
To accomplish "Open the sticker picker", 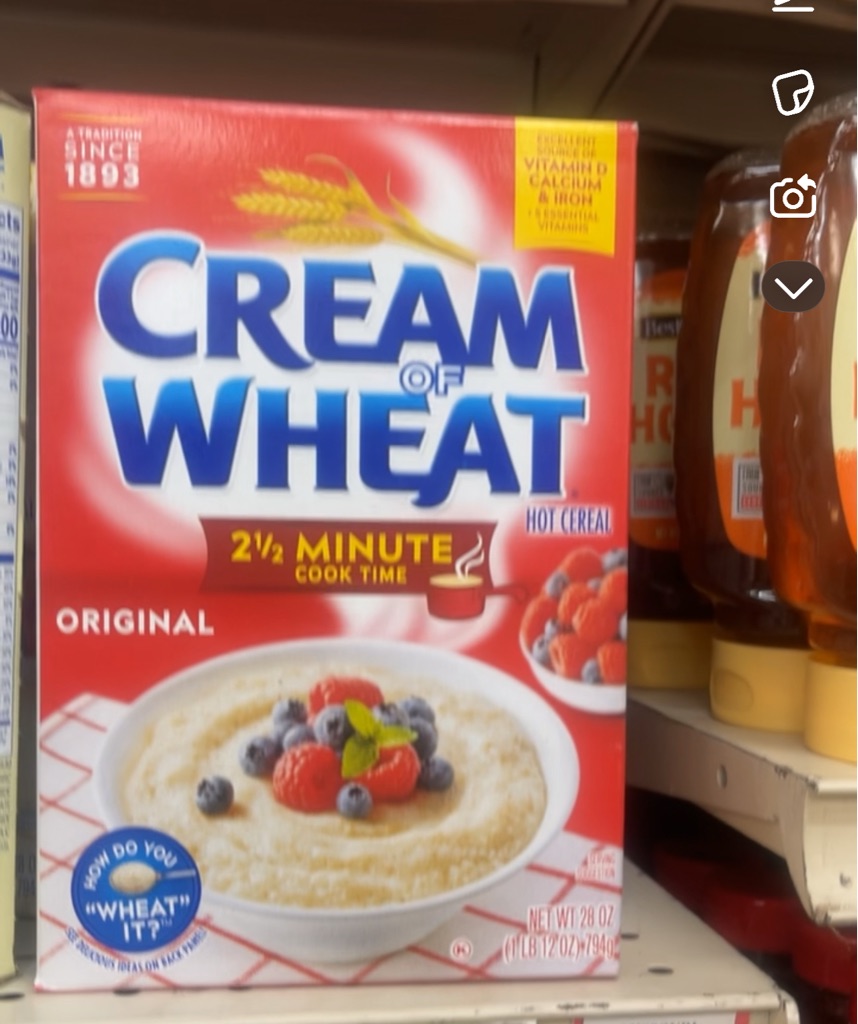I will coord(793,92).
